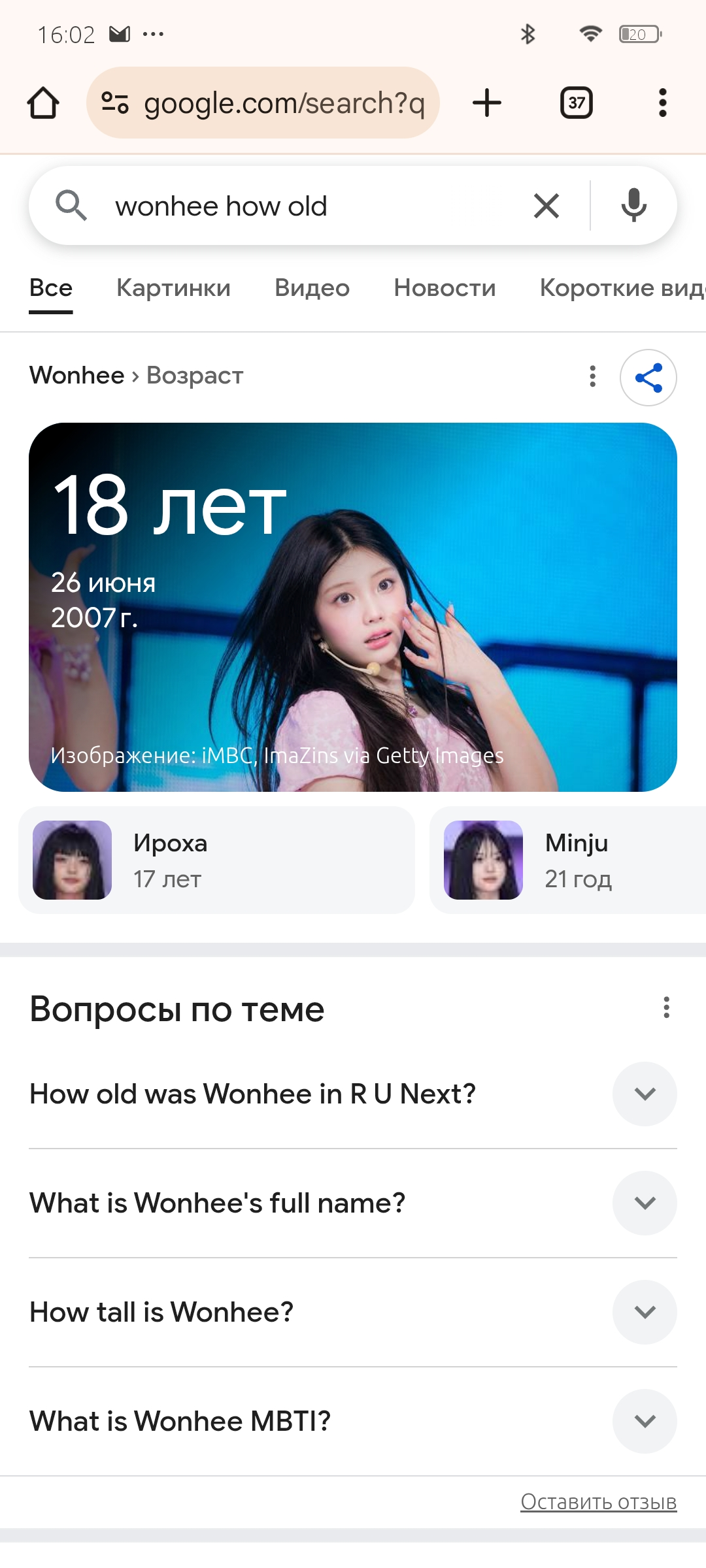706x1568 pixels.
Task: Switch to the Картинки tab
Action: click(x=173, y=288)
